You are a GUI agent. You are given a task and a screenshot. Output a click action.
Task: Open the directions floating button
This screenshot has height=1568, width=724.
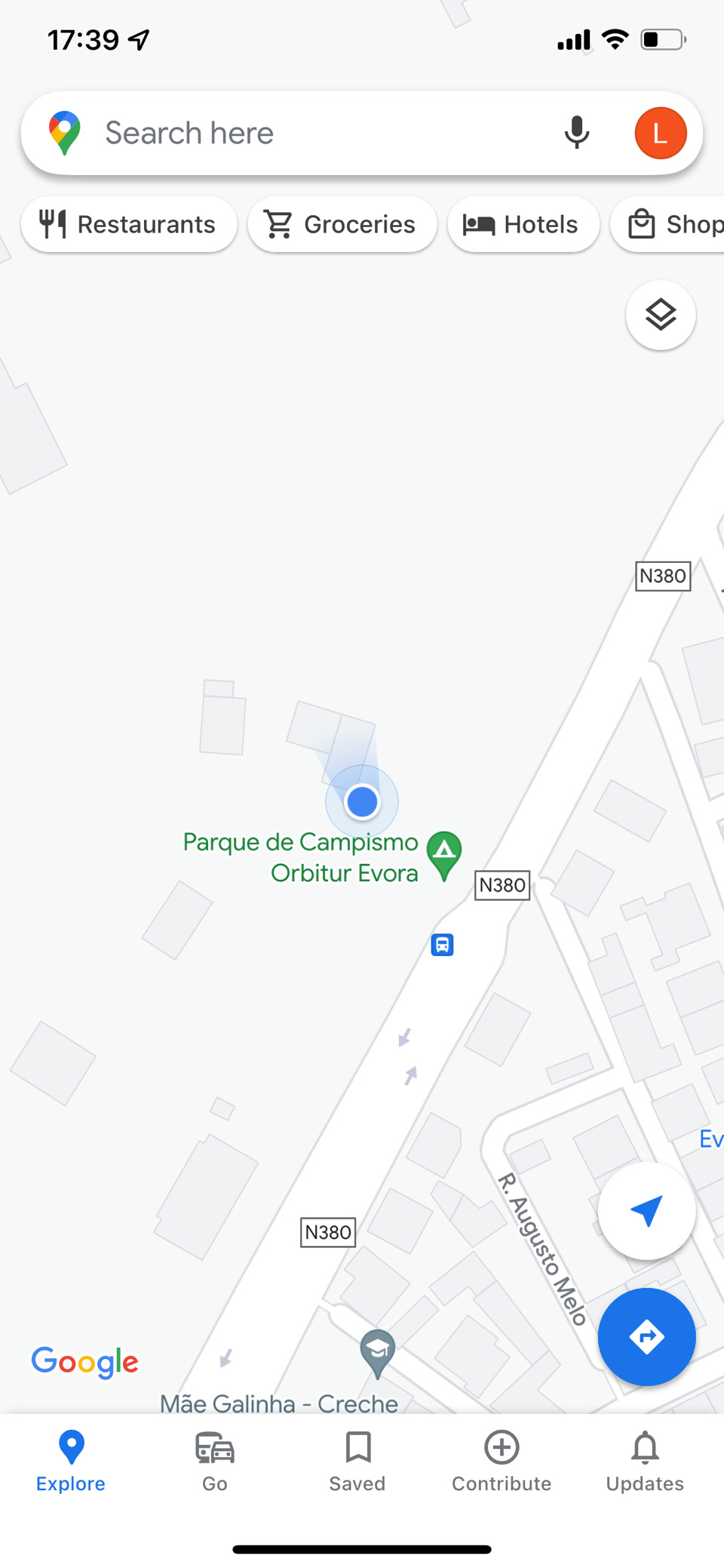click(646, 1337)
